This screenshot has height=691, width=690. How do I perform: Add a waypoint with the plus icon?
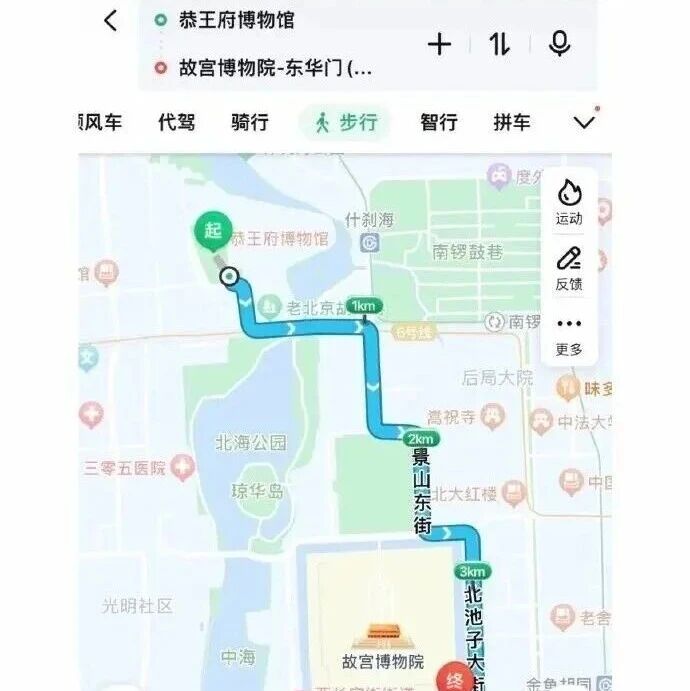(439, 44)
